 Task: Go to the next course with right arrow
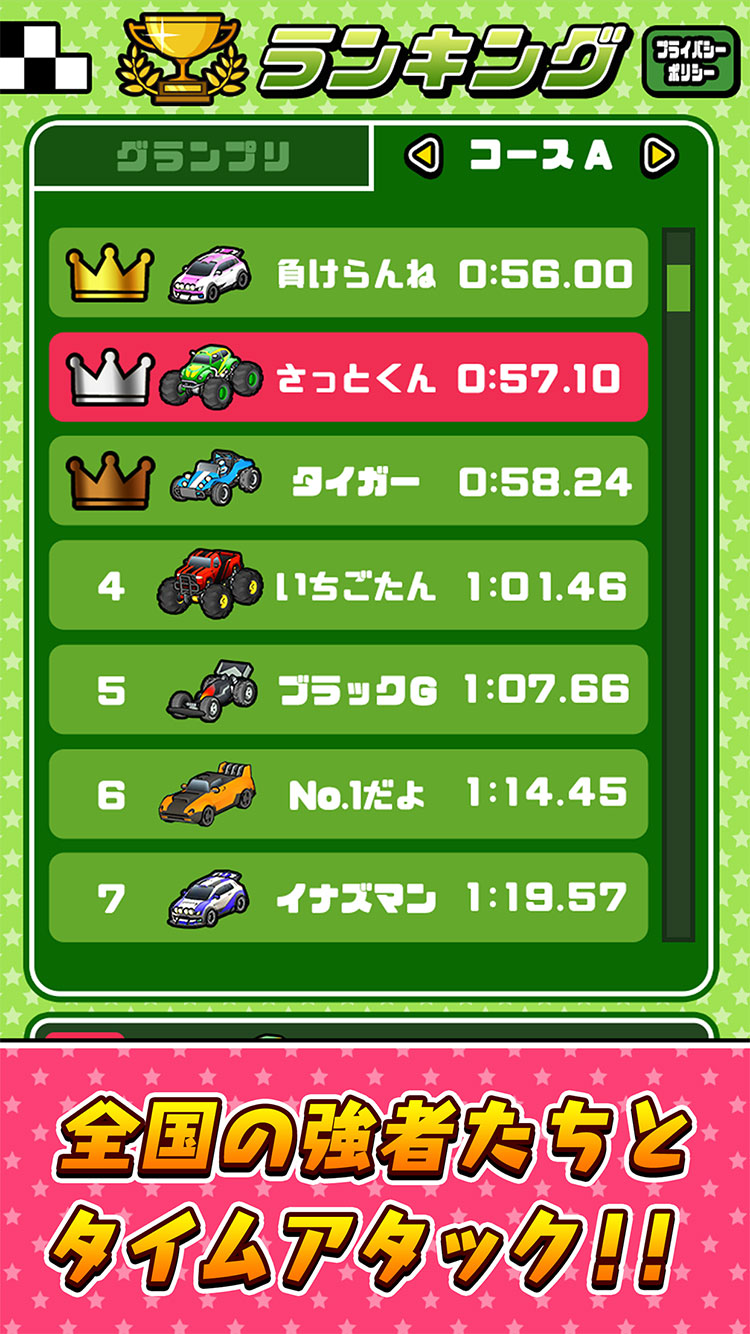[659, 155]
